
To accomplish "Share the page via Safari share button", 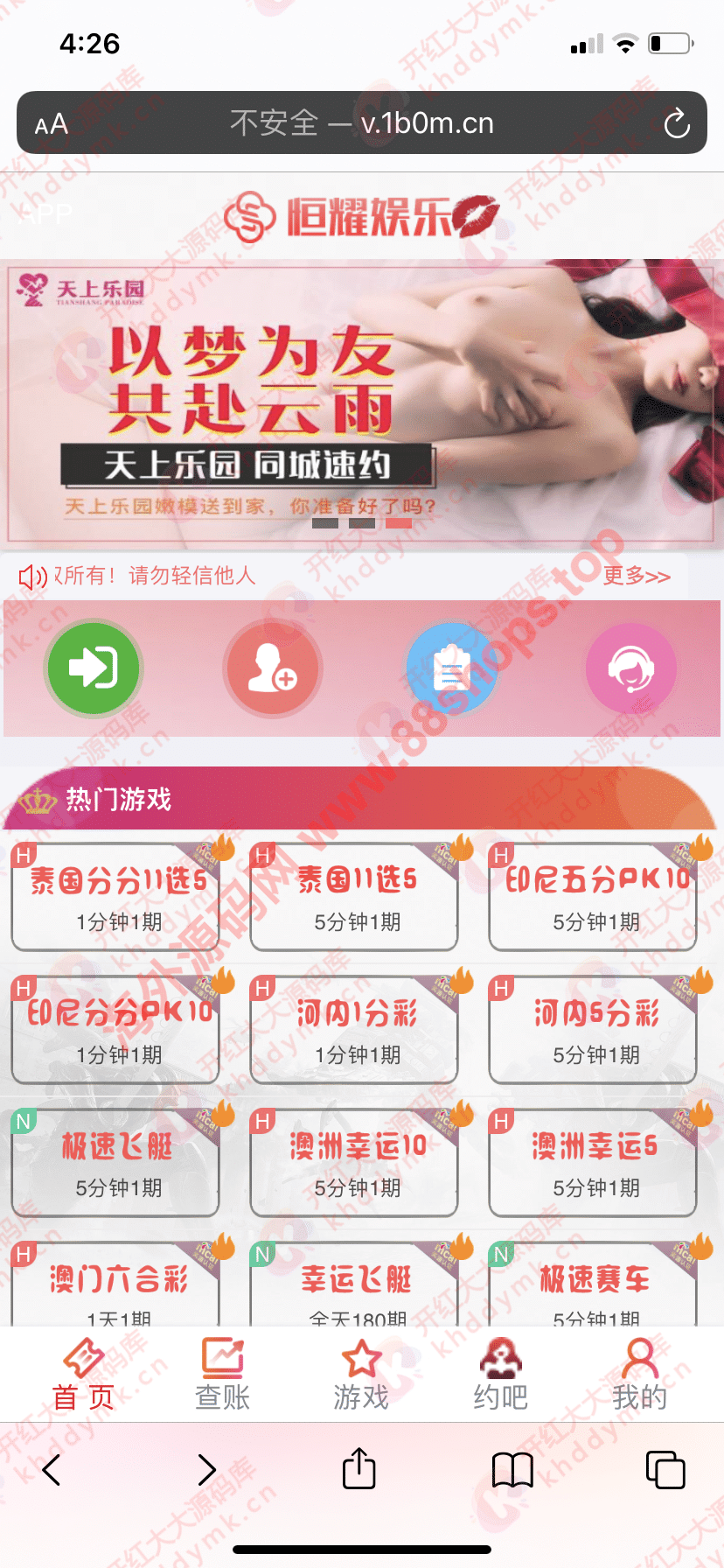I will point(359,1468).
